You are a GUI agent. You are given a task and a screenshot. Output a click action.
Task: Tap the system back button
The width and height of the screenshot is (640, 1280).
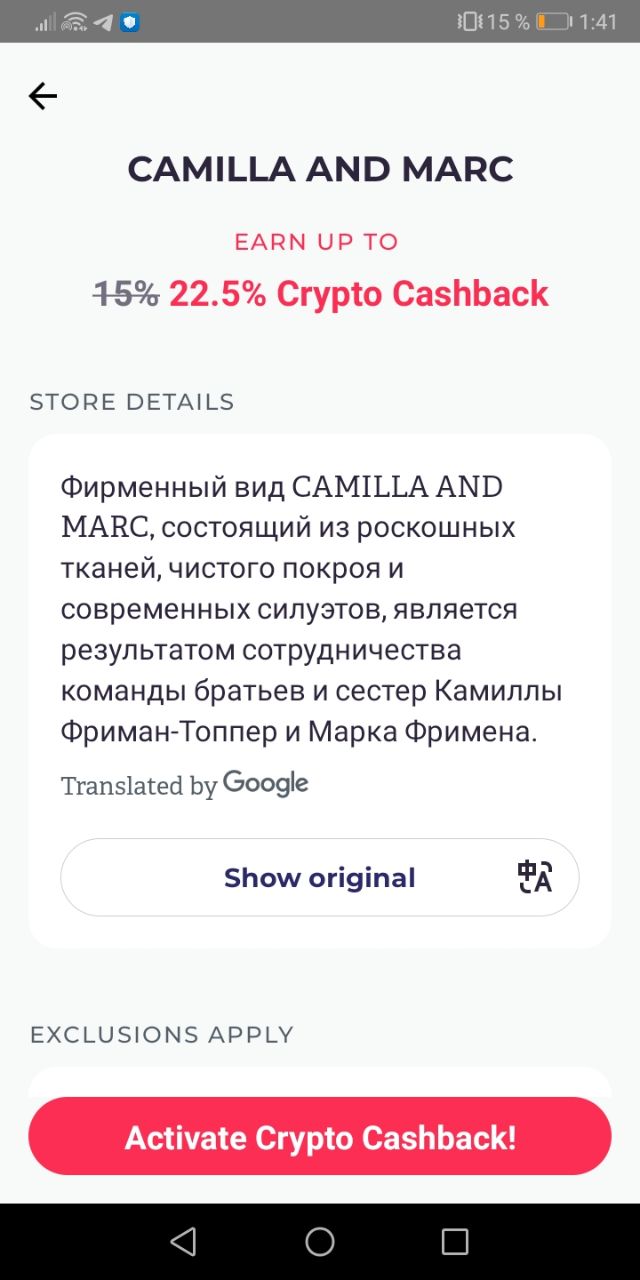coord(183,1242)
